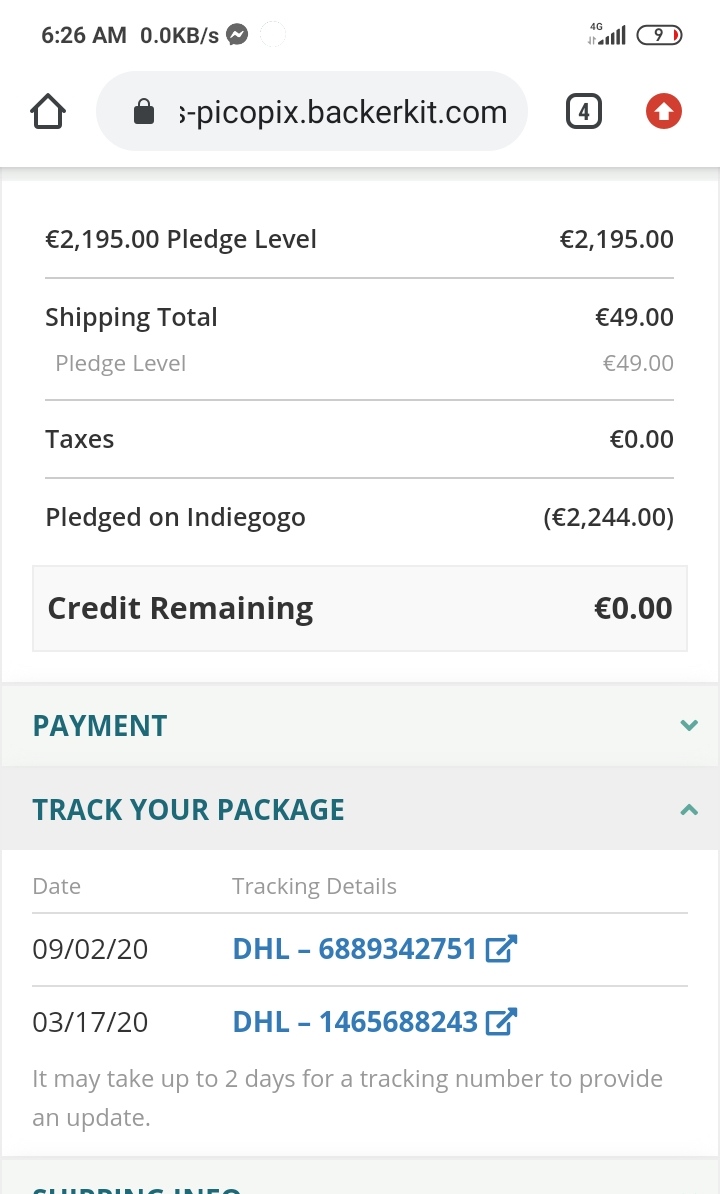
Task: Open the tab switcher showing 4 tabs
Action: 584,112
